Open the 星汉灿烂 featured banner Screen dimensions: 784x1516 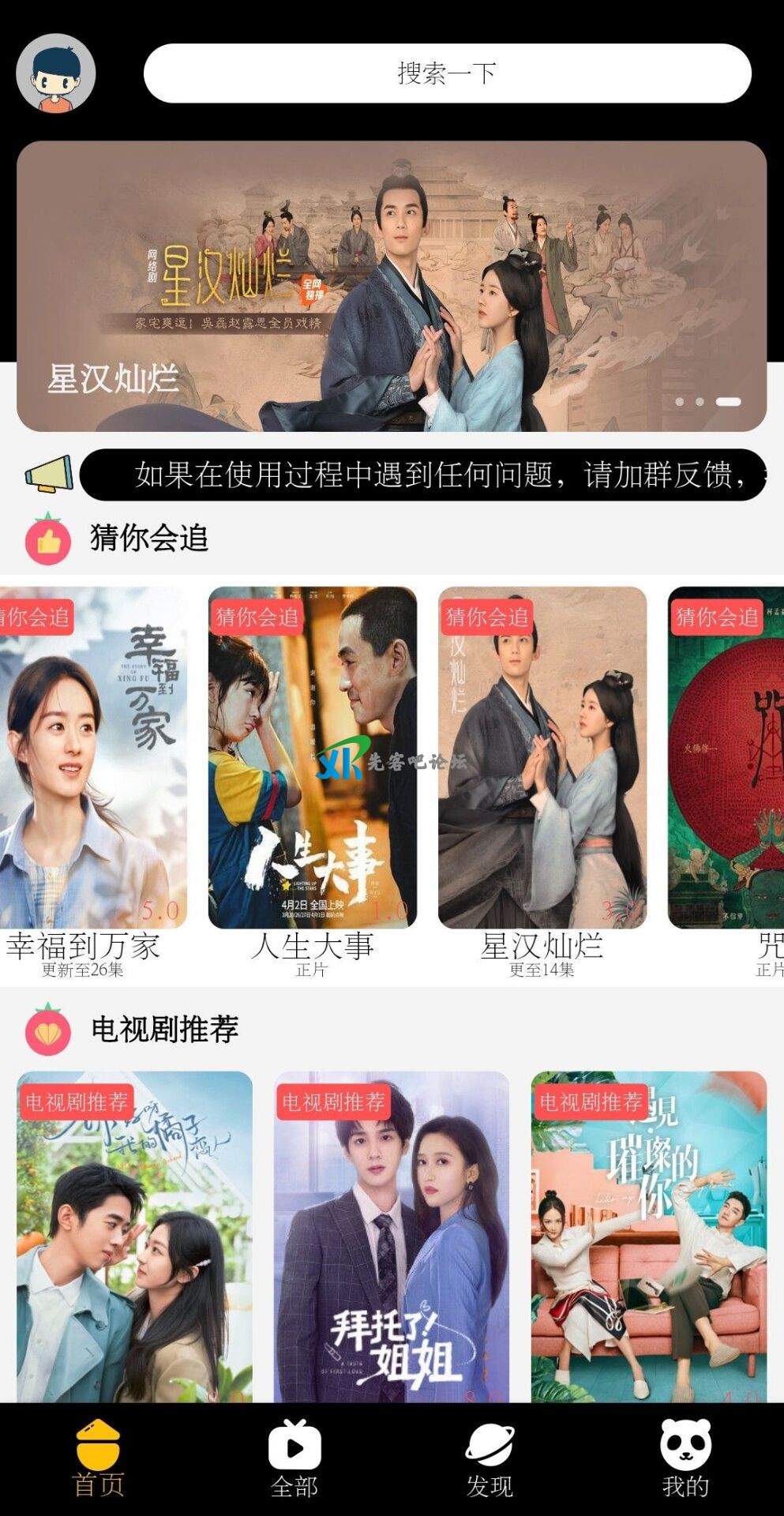pyautogui.click(x=392, y=286)
